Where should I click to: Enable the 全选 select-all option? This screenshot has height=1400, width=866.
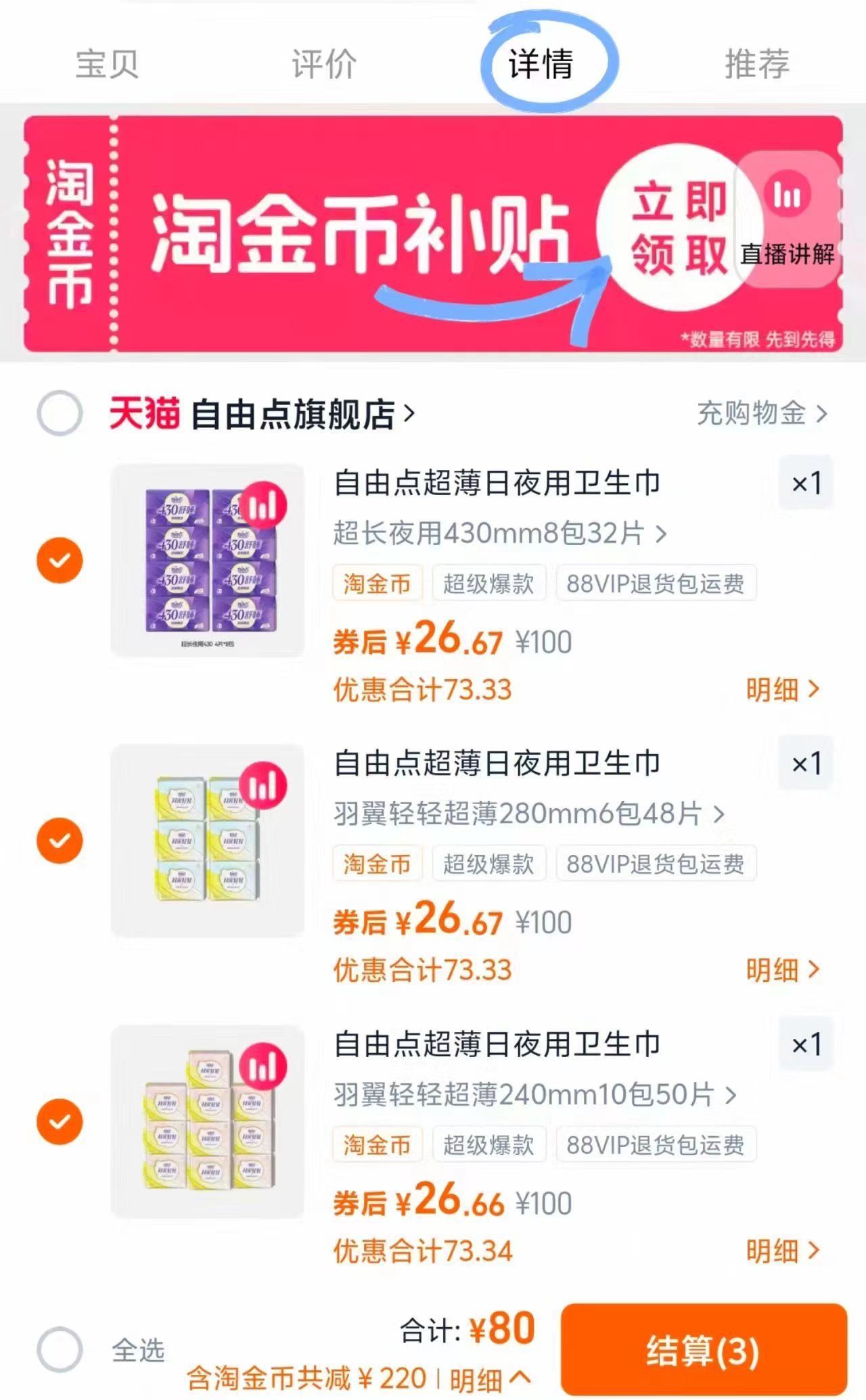click(x=62, y=1344)
